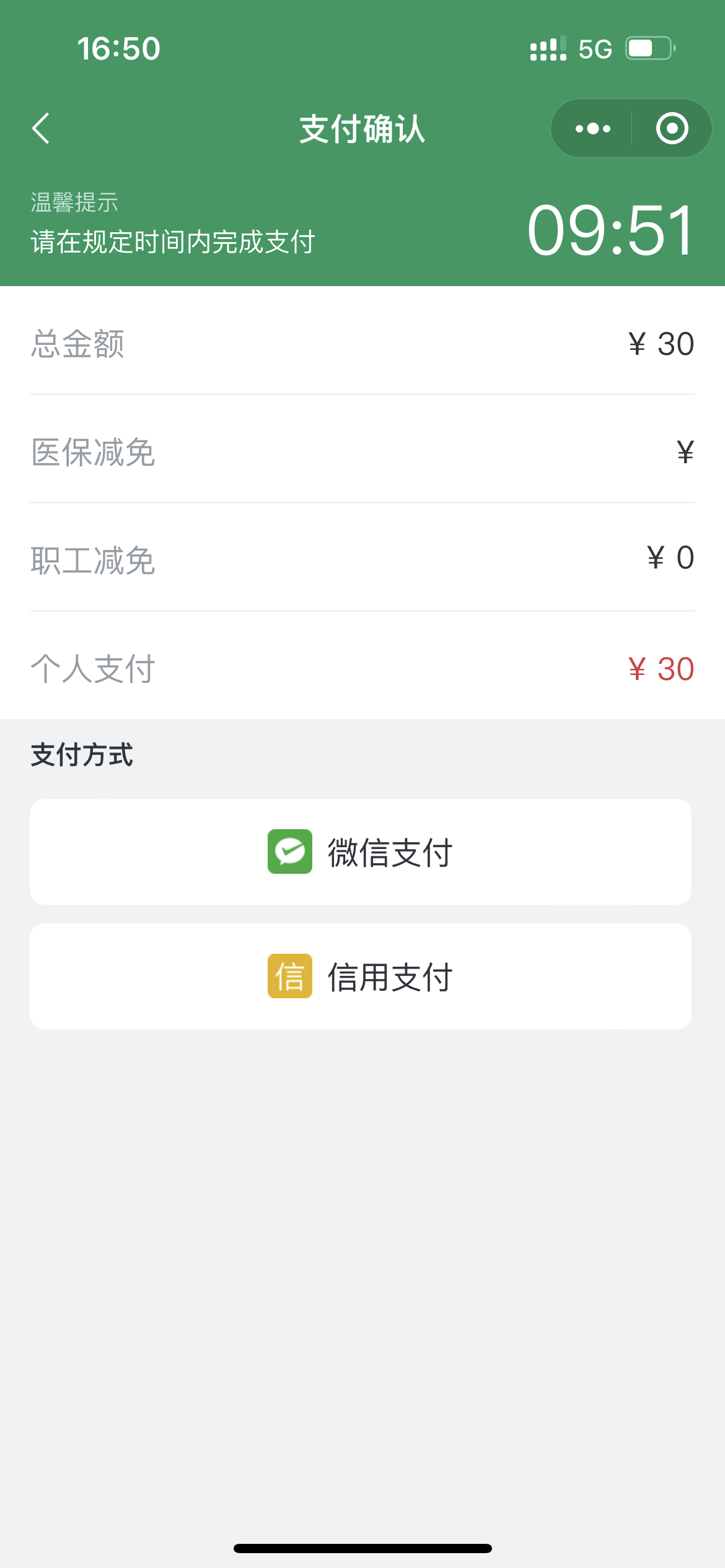This screenshot has height=1568, width=725.
Task: Open the mini program's three-dot menu
Action: coord(592,129)
